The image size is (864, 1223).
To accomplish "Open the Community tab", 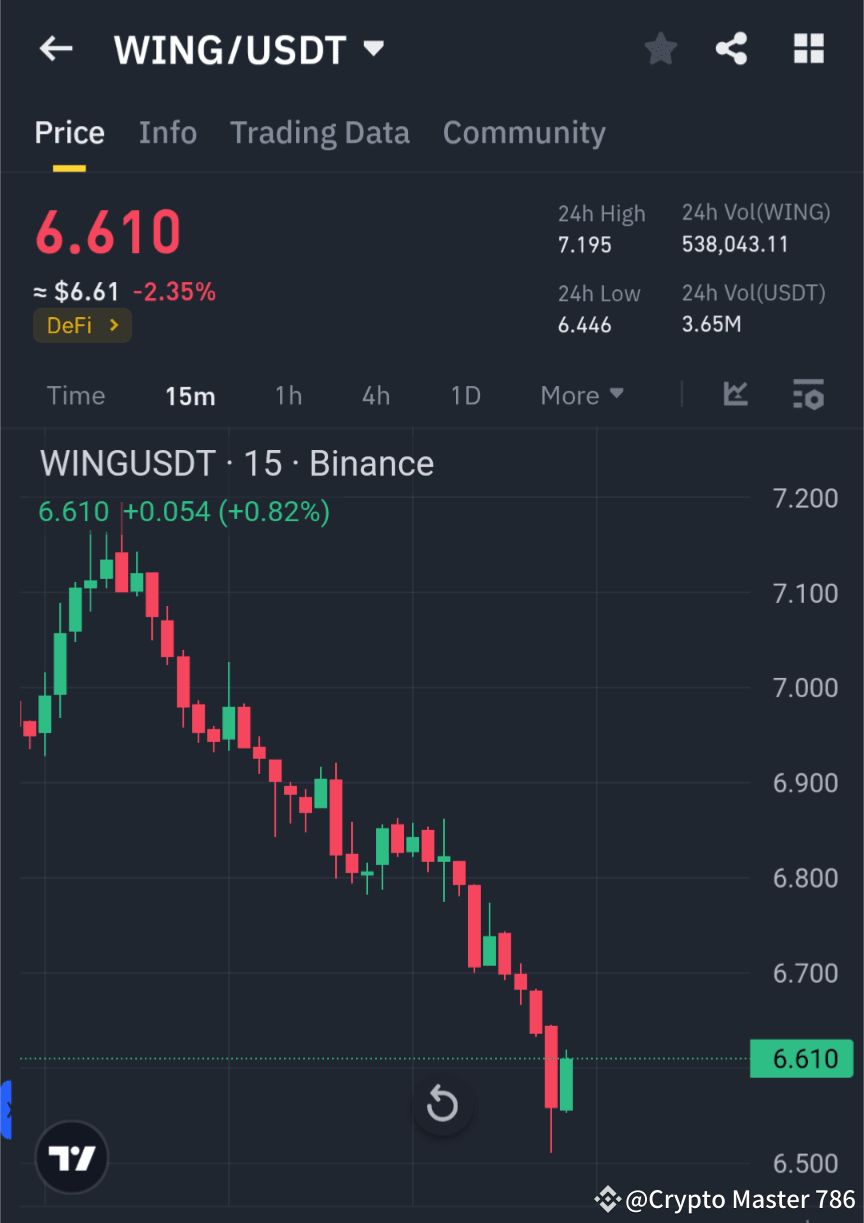I will 524,132.
